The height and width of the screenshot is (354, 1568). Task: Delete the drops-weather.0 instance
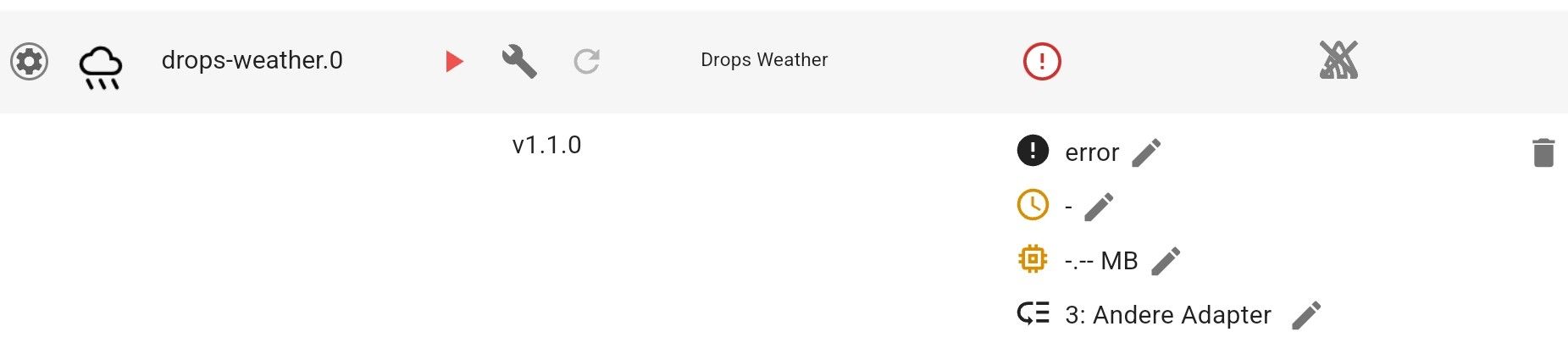click(x=1543, y=153)
